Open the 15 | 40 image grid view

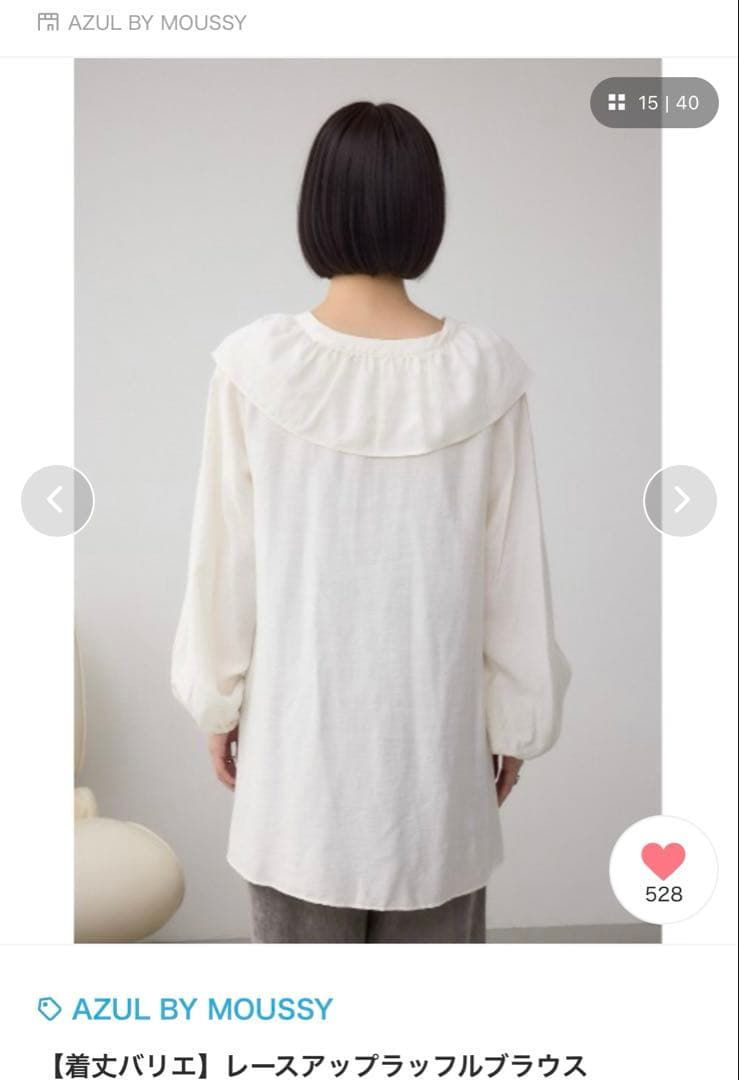click(654, 103)
